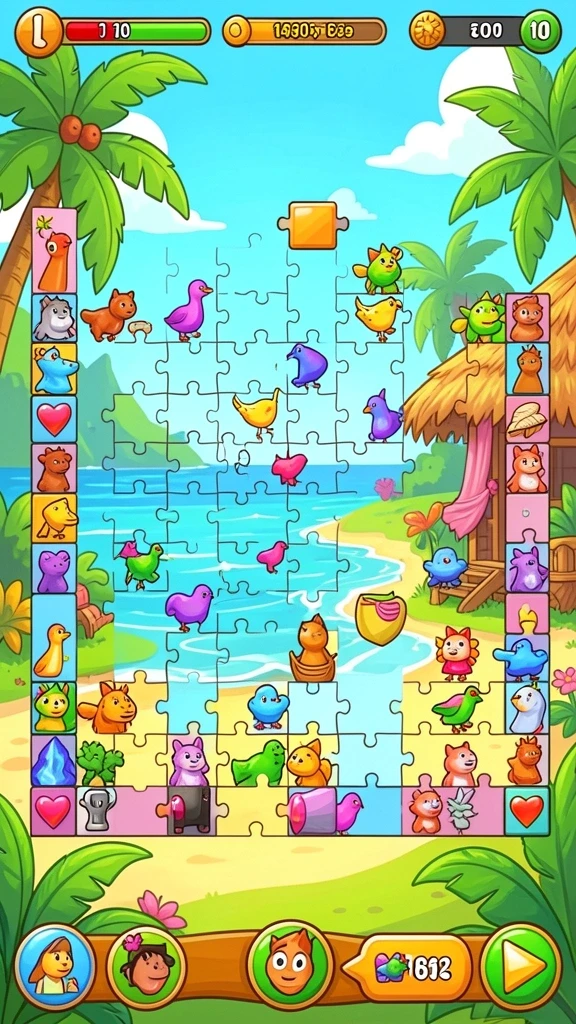
Task: Tap the white penguin tile in right column
Action: click(x=526, y=708)
